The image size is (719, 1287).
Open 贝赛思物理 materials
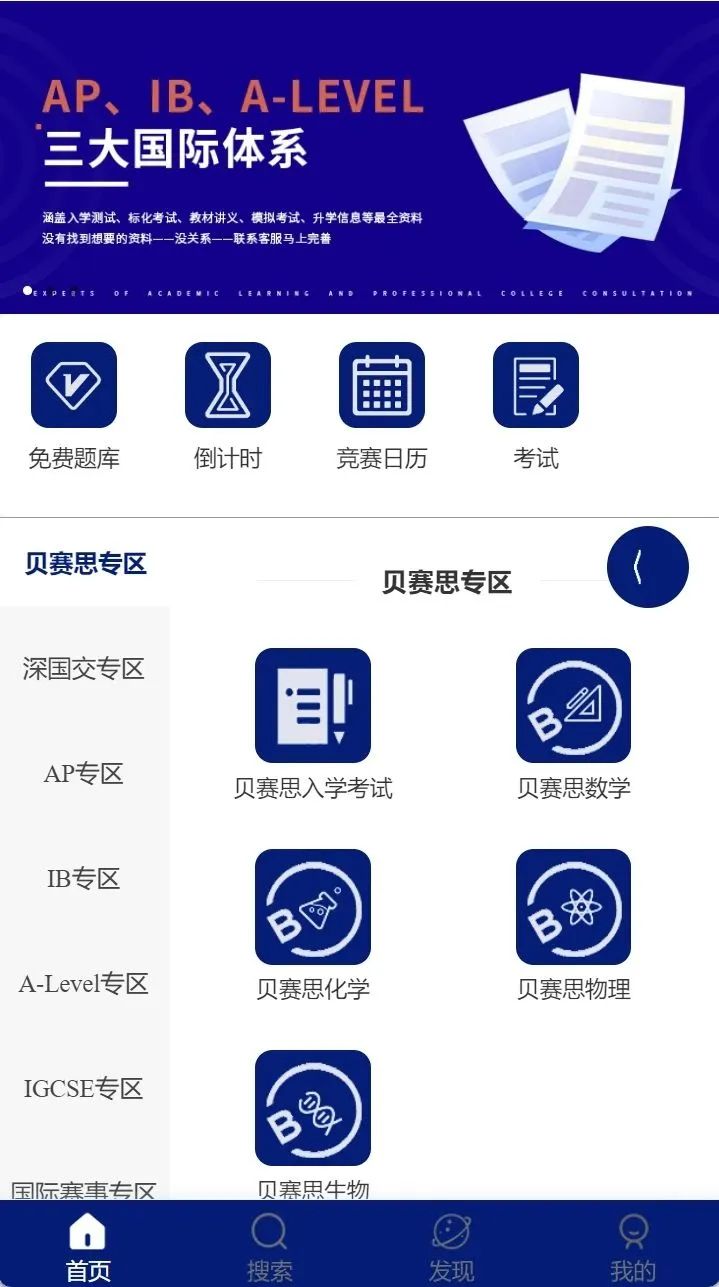(573, 925)
